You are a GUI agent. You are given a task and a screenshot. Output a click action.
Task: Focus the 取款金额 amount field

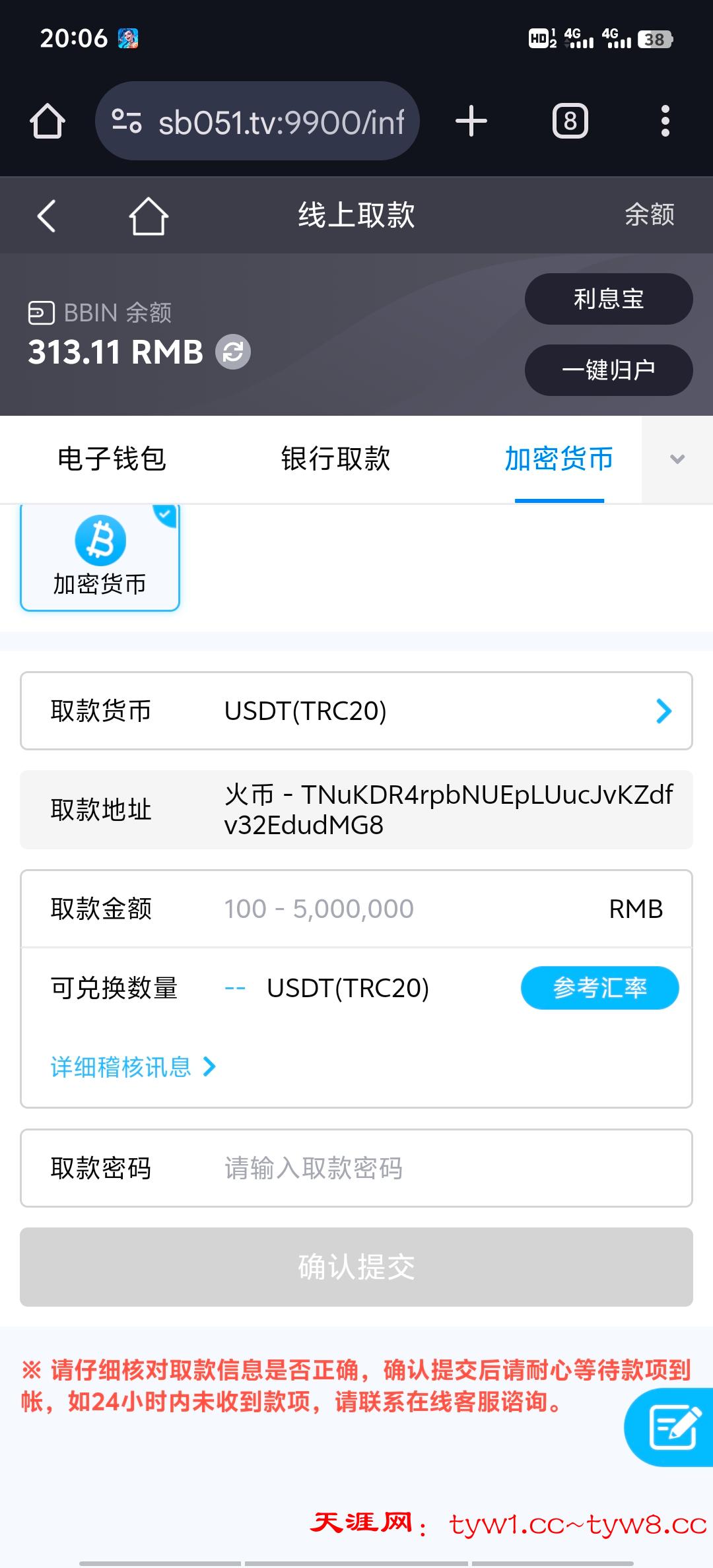409,909
